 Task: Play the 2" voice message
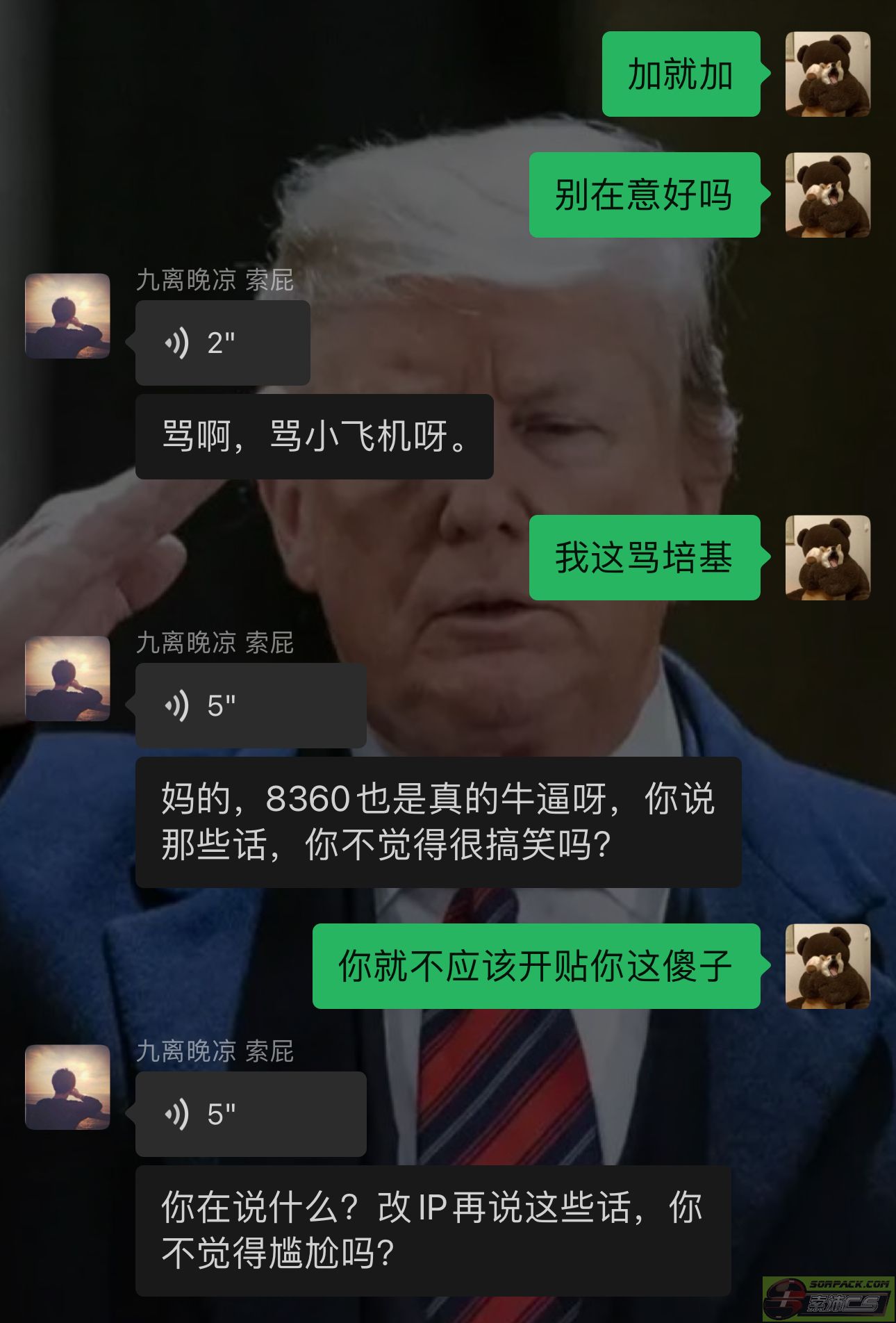(222, 343)
